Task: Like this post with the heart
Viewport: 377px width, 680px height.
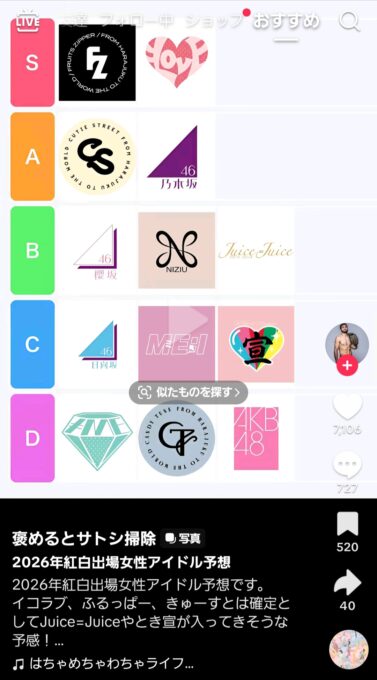Action: point(347,406)
